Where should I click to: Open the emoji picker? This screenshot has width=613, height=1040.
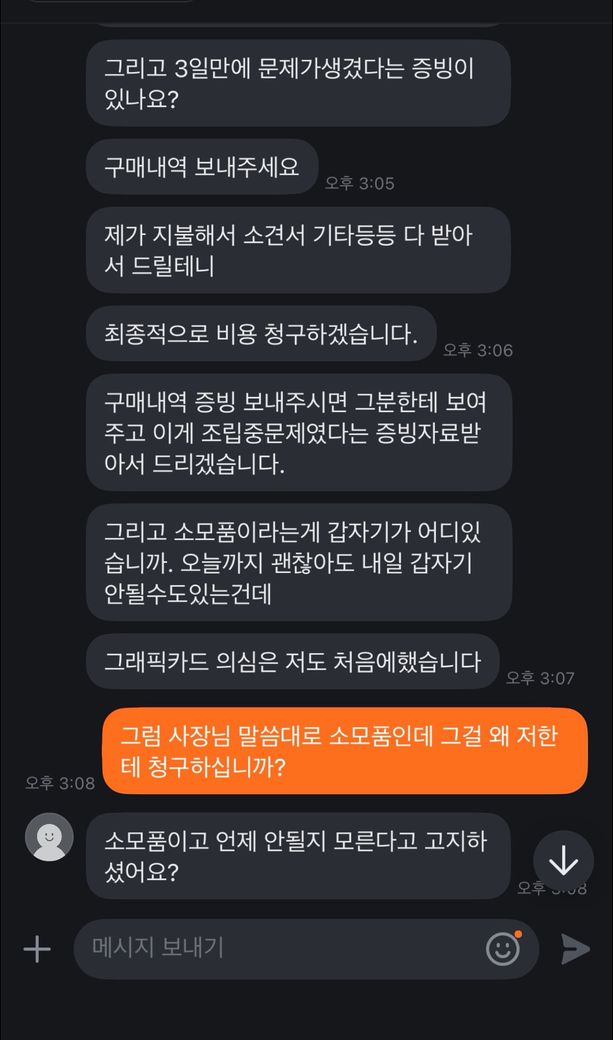pyautogui.click(x=503, y=949)
